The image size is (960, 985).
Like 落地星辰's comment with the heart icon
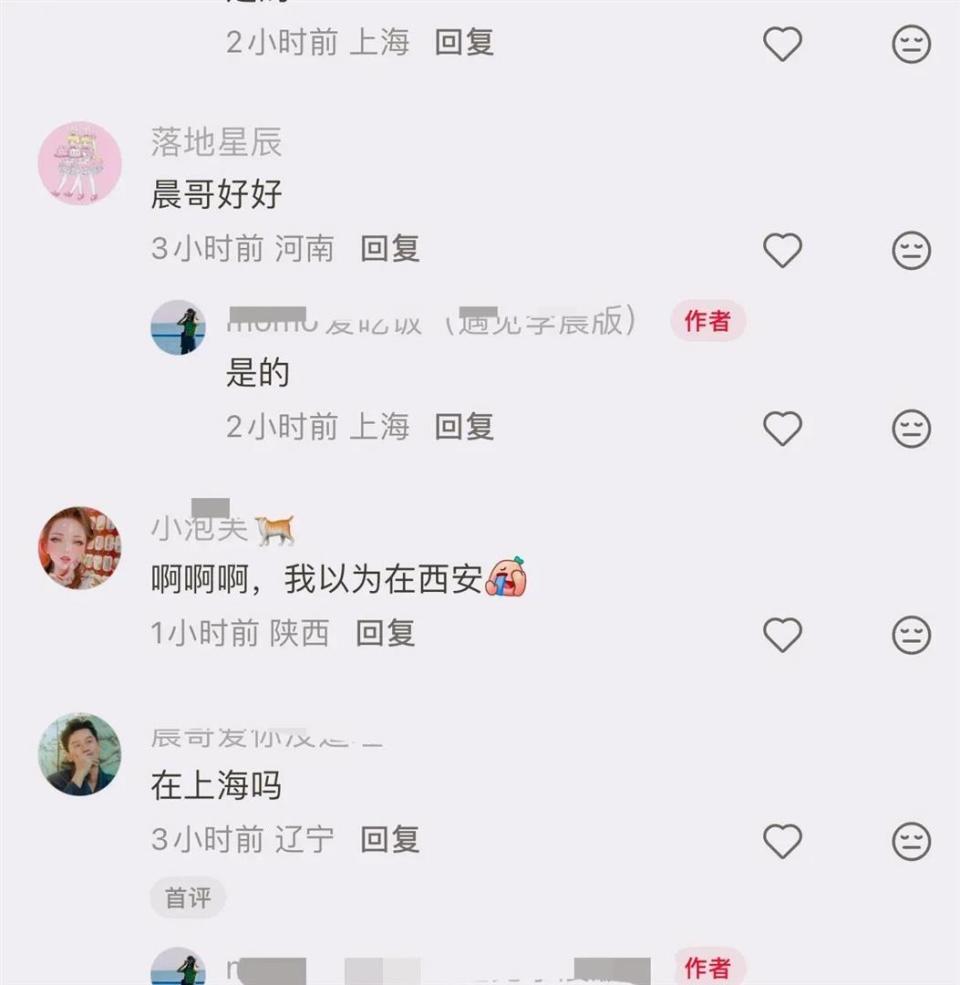783,249
